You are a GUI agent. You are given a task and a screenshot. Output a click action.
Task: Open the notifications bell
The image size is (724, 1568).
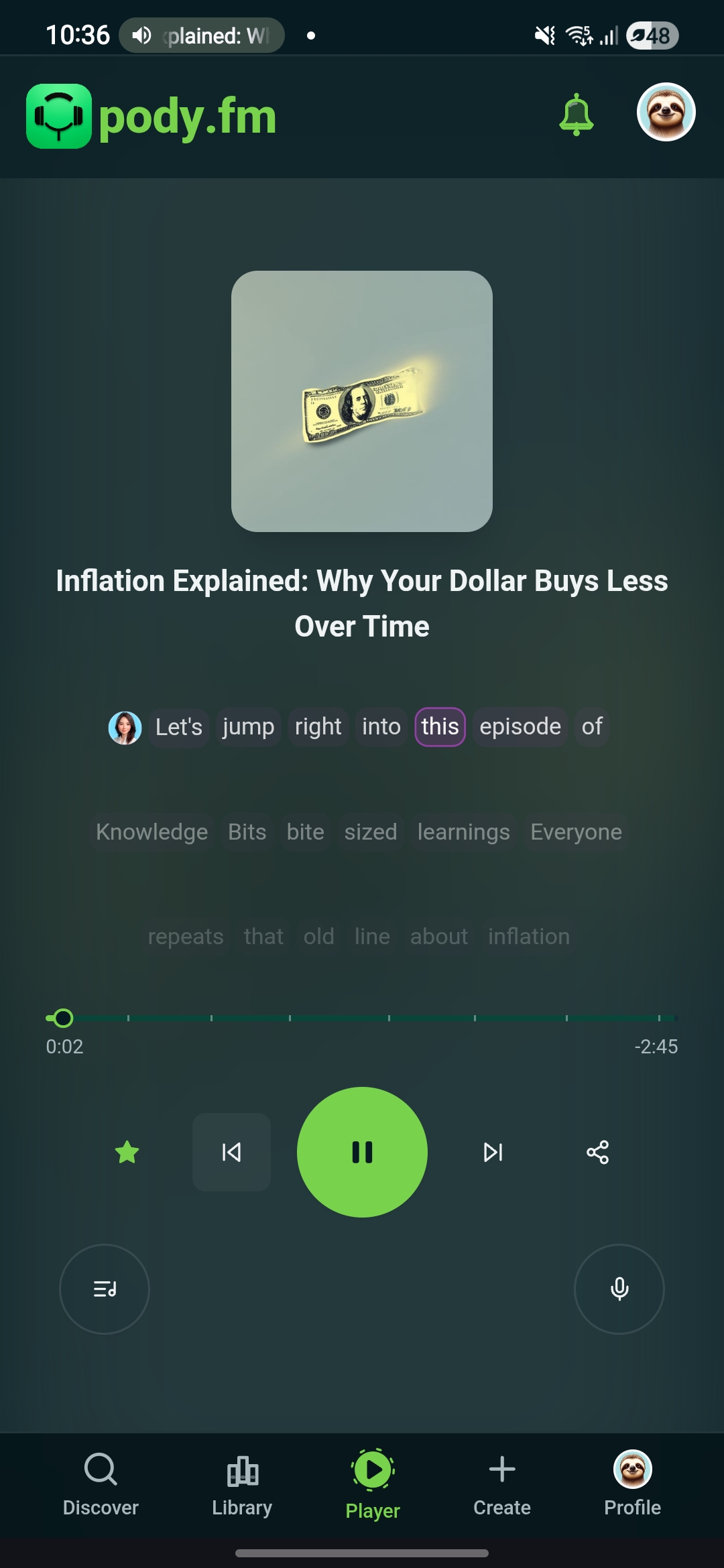tap(576, 115)
